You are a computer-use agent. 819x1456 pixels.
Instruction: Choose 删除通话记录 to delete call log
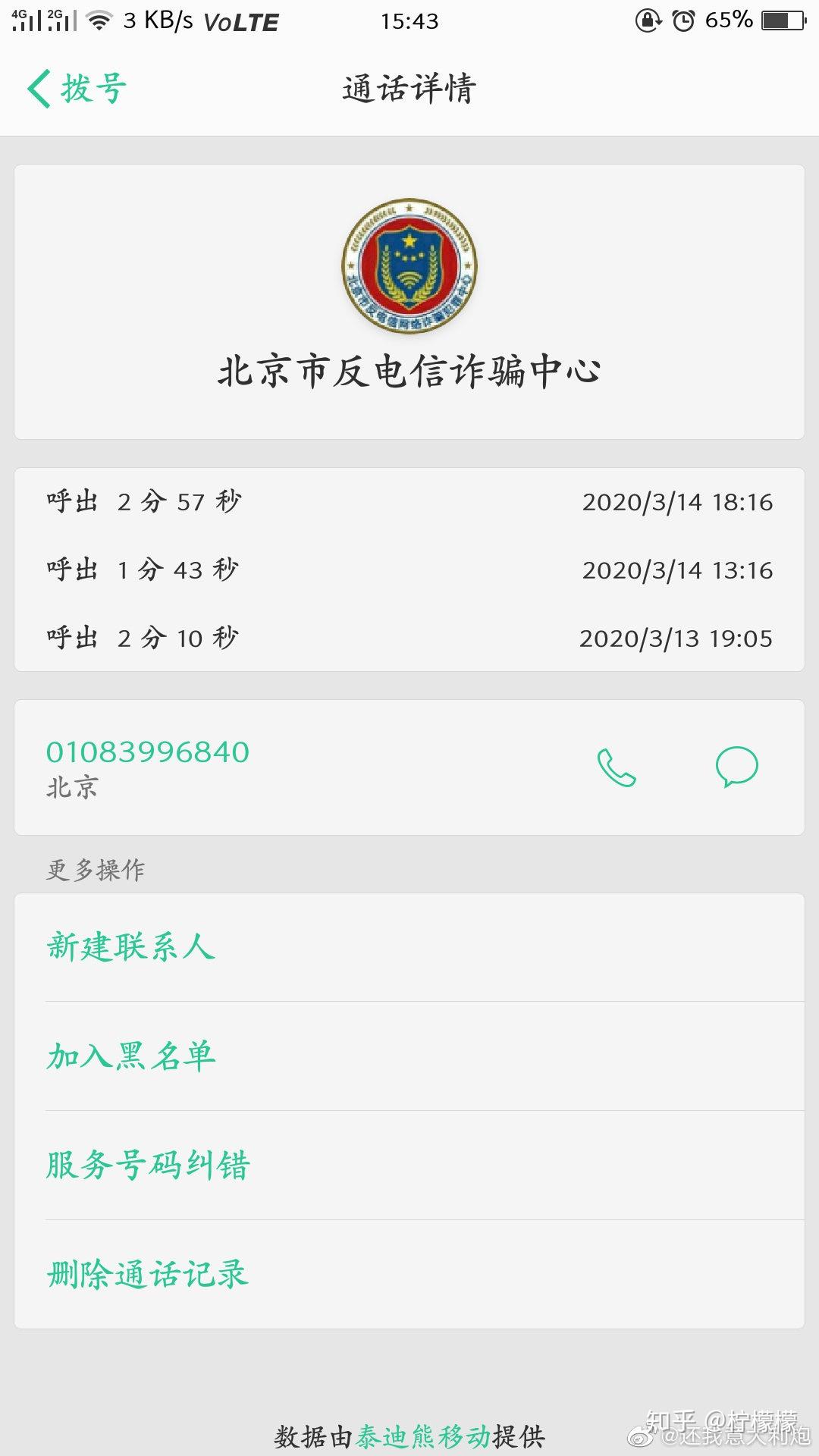(x=148, y=1275)
